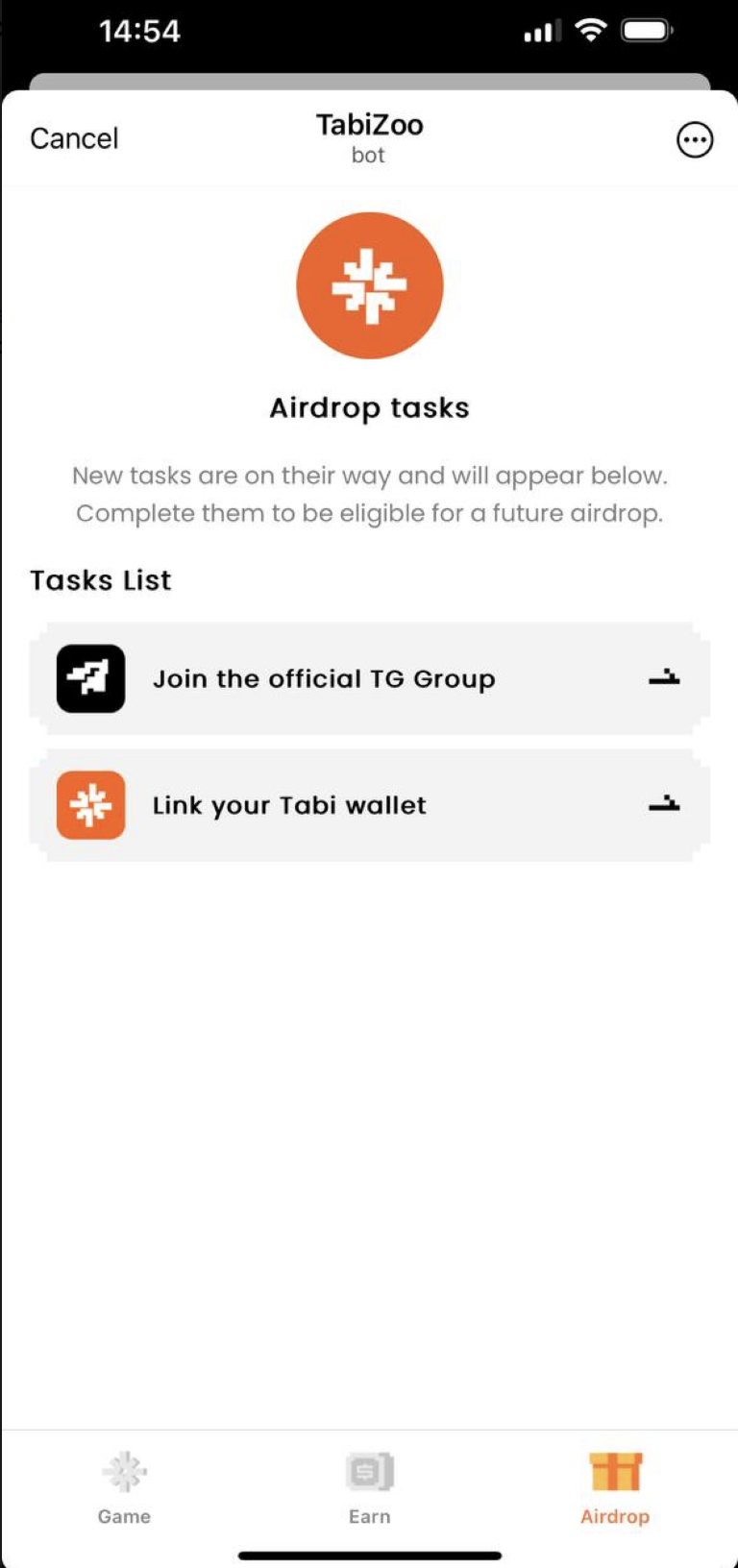Viewport: 738px width, 1568px height.
Task: Open the three-dot options menu
Action: tap(695, 140)
